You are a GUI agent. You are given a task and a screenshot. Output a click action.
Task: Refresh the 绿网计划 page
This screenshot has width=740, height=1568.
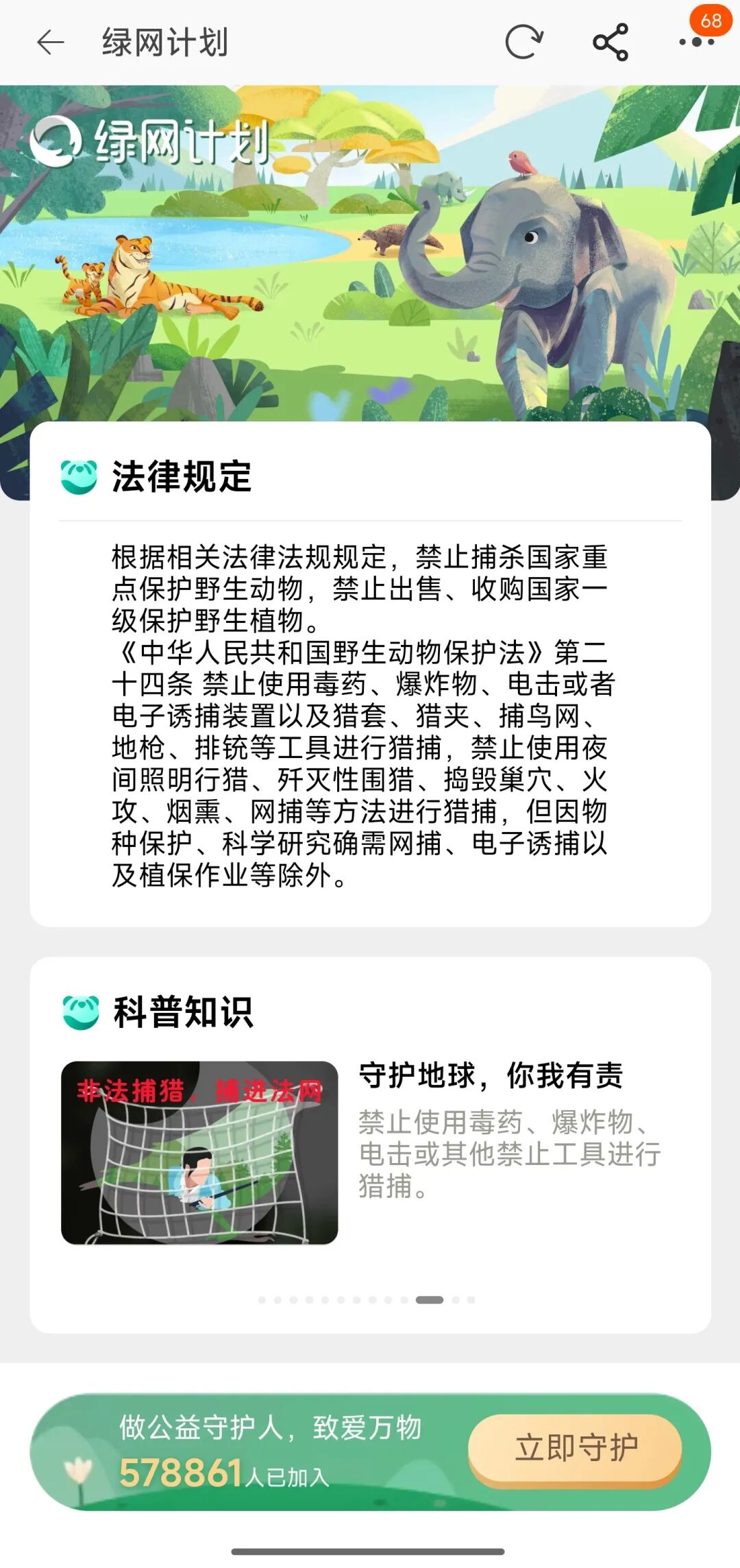pos(524,42)
